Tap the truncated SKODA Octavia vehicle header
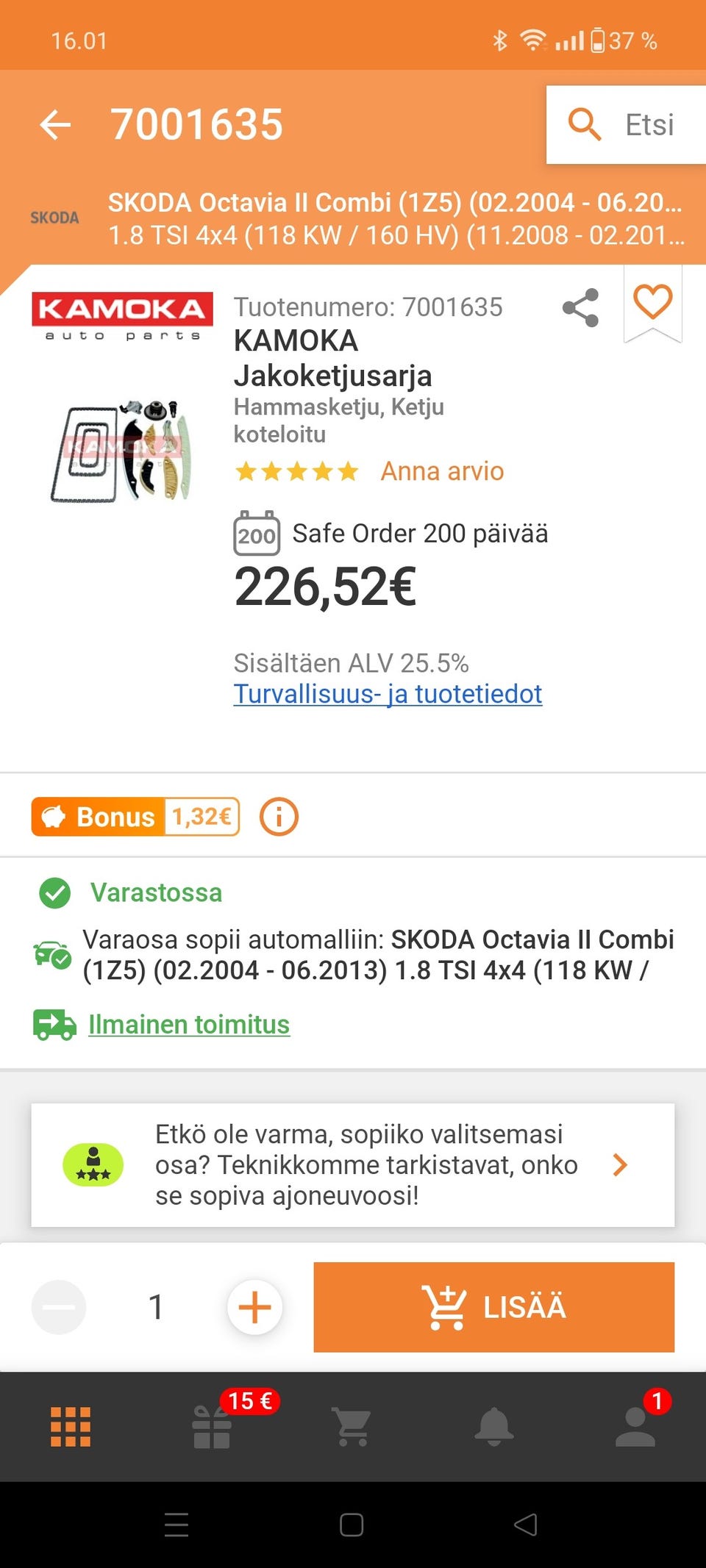This screenshot has height=1568, width=706. [353, 218]
